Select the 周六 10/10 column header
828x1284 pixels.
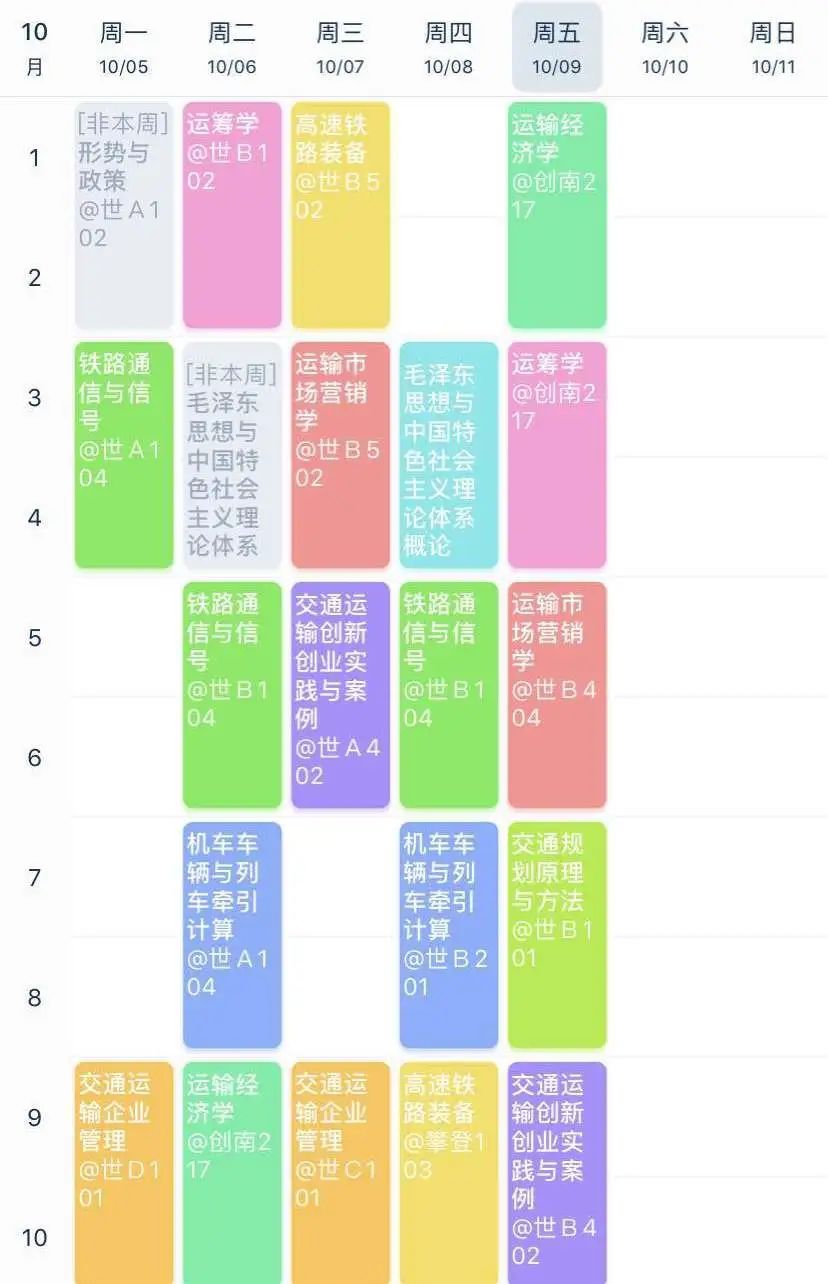pyautogui.click(x=664, y=48)
